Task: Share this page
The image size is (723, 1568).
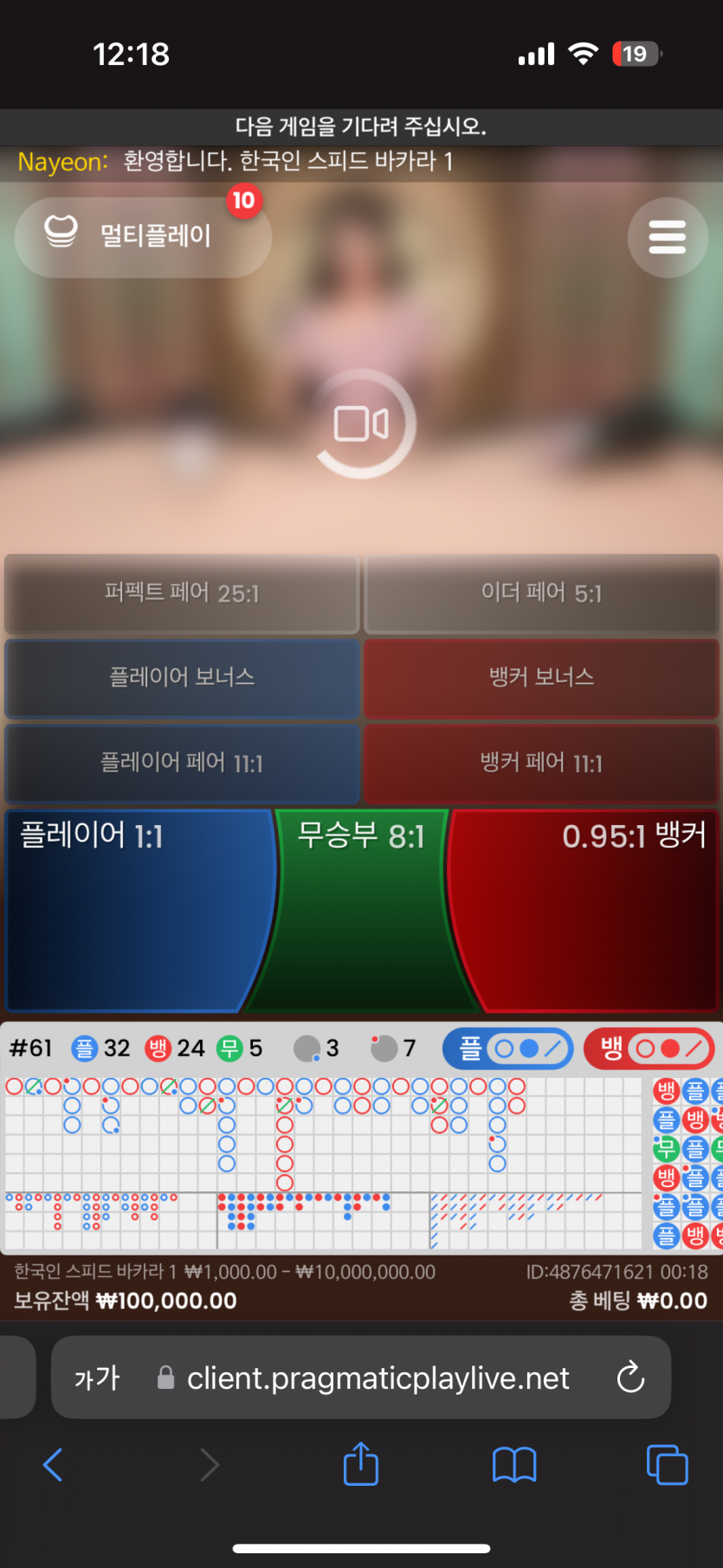Action: coord(361,1464)
